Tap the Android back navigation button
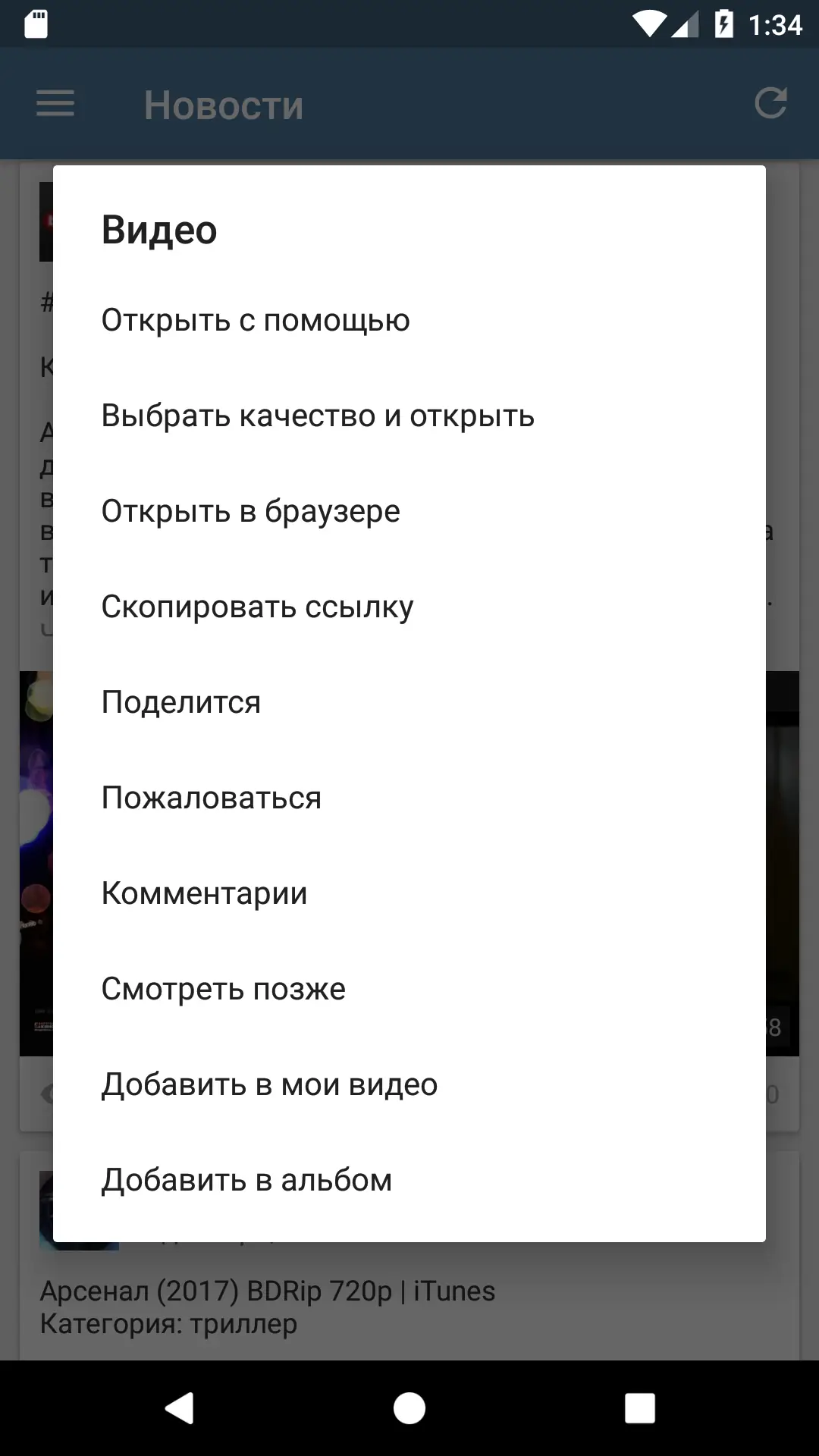This screenshot has height=1456, width=819. point(180,1408)
